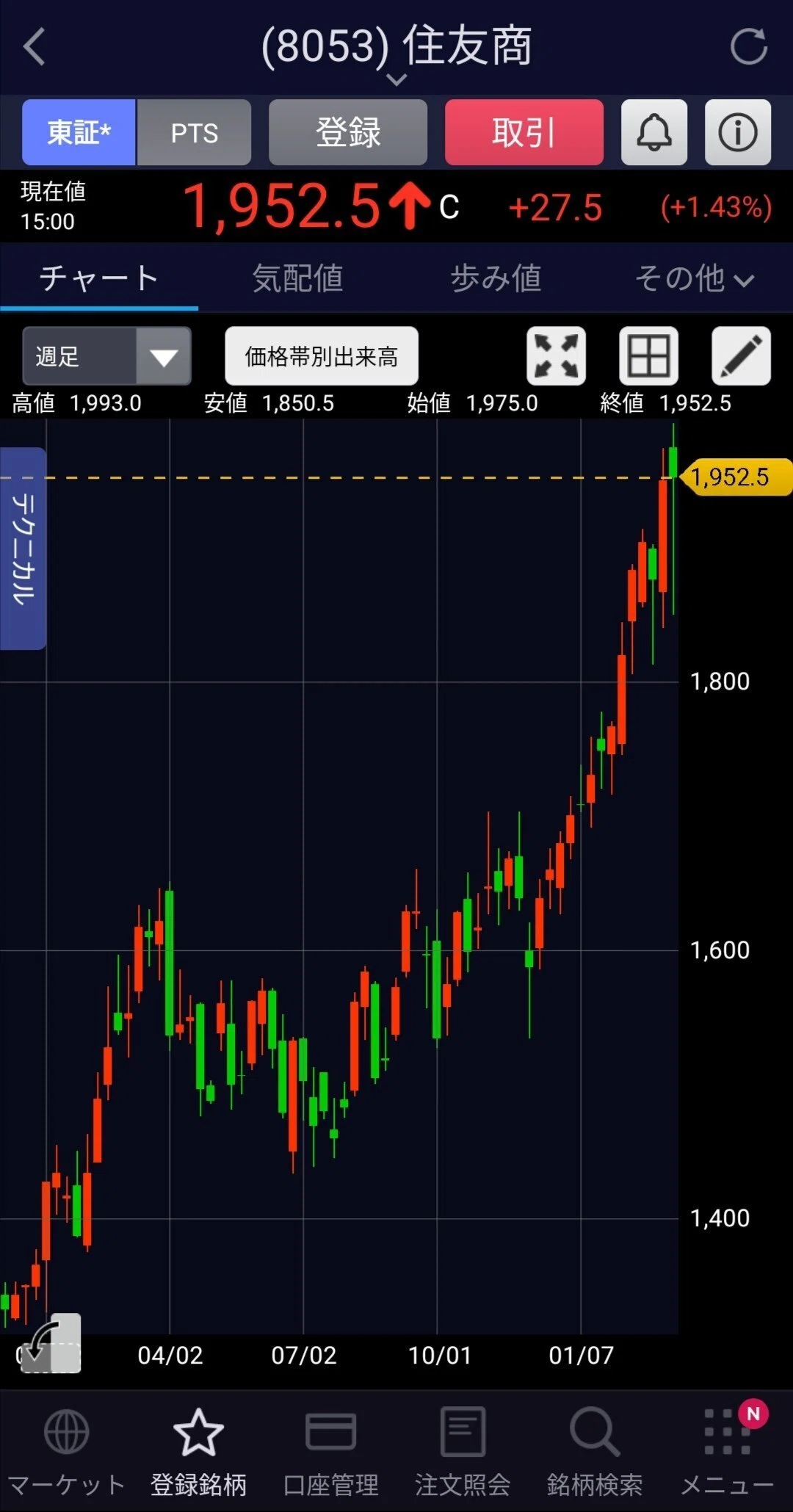Tap the 登録 register button
793x1512 pixels.
pos(348,132)
